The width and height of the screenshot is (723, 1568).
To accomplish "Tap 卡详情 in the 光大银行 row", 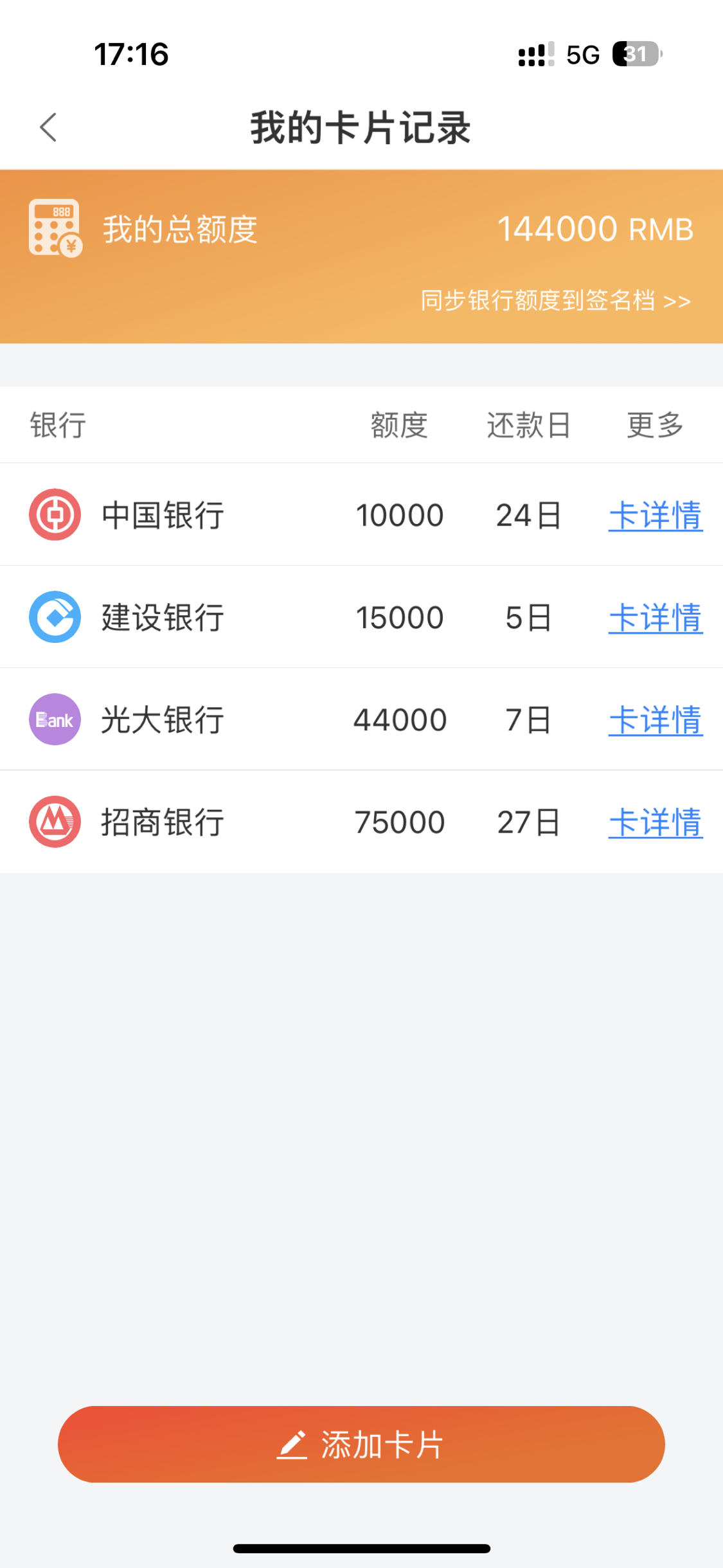I will pos(656,720).
